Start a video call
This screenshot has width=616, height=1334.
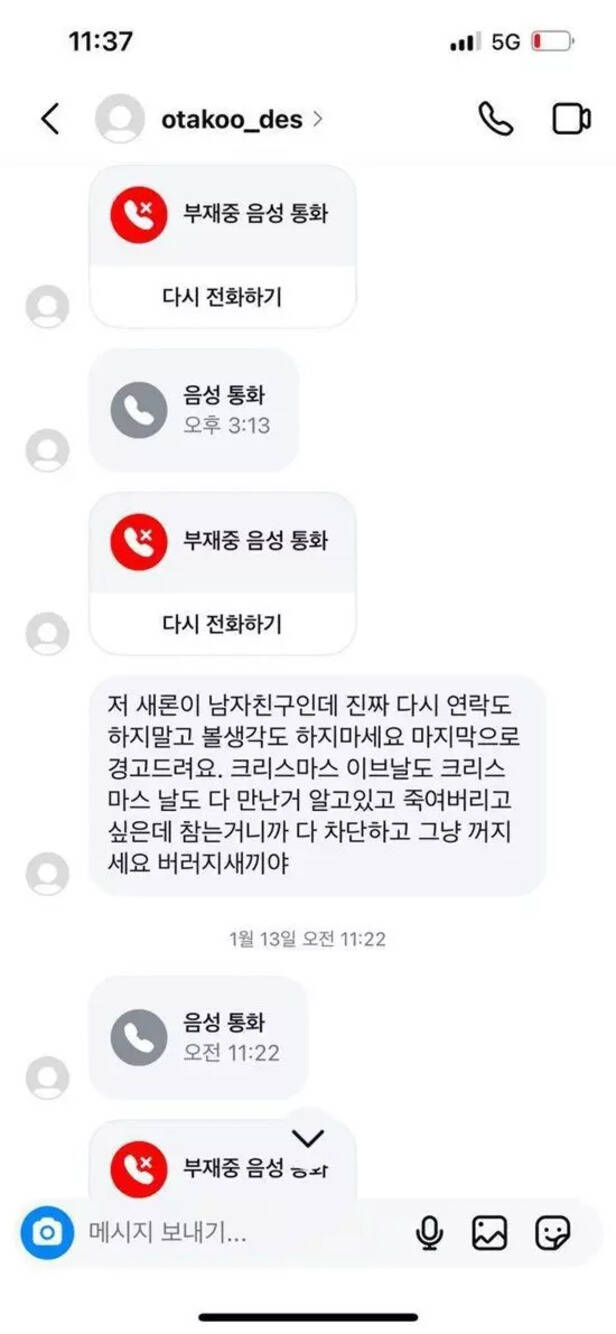(571, 119)
